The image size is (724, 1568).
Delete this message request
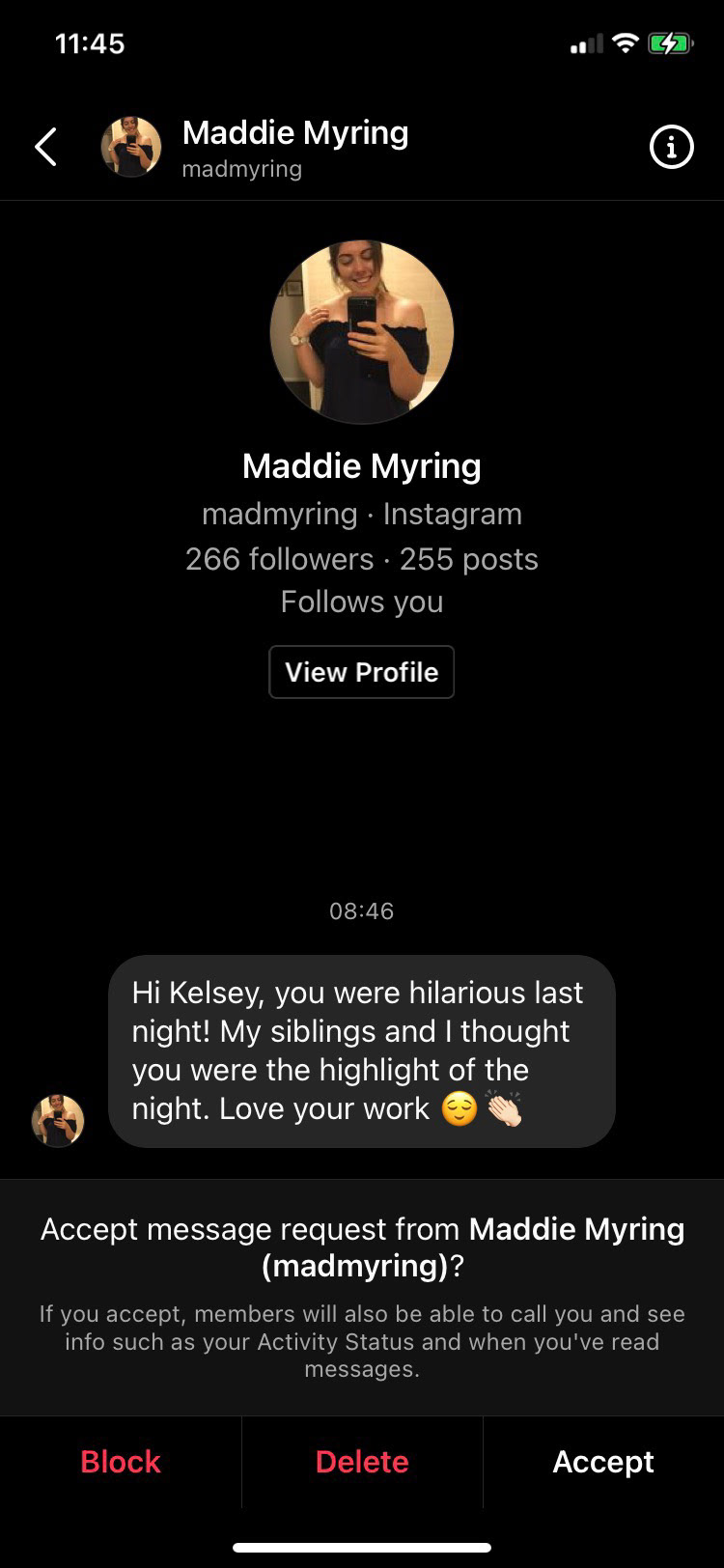tap(362, 1462)
